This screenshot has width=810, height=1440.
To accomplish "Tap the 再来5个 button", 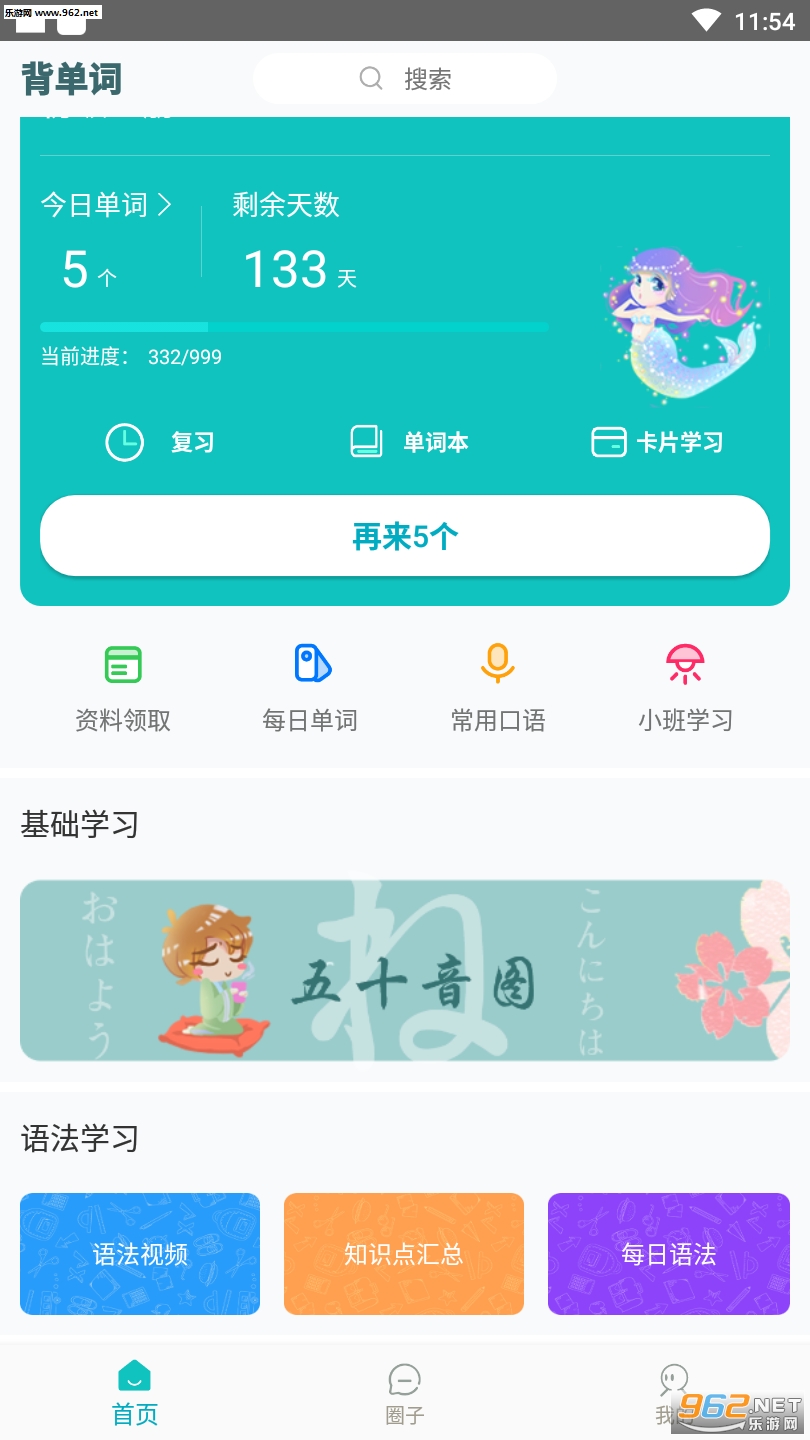I will [x=405, y=536].
